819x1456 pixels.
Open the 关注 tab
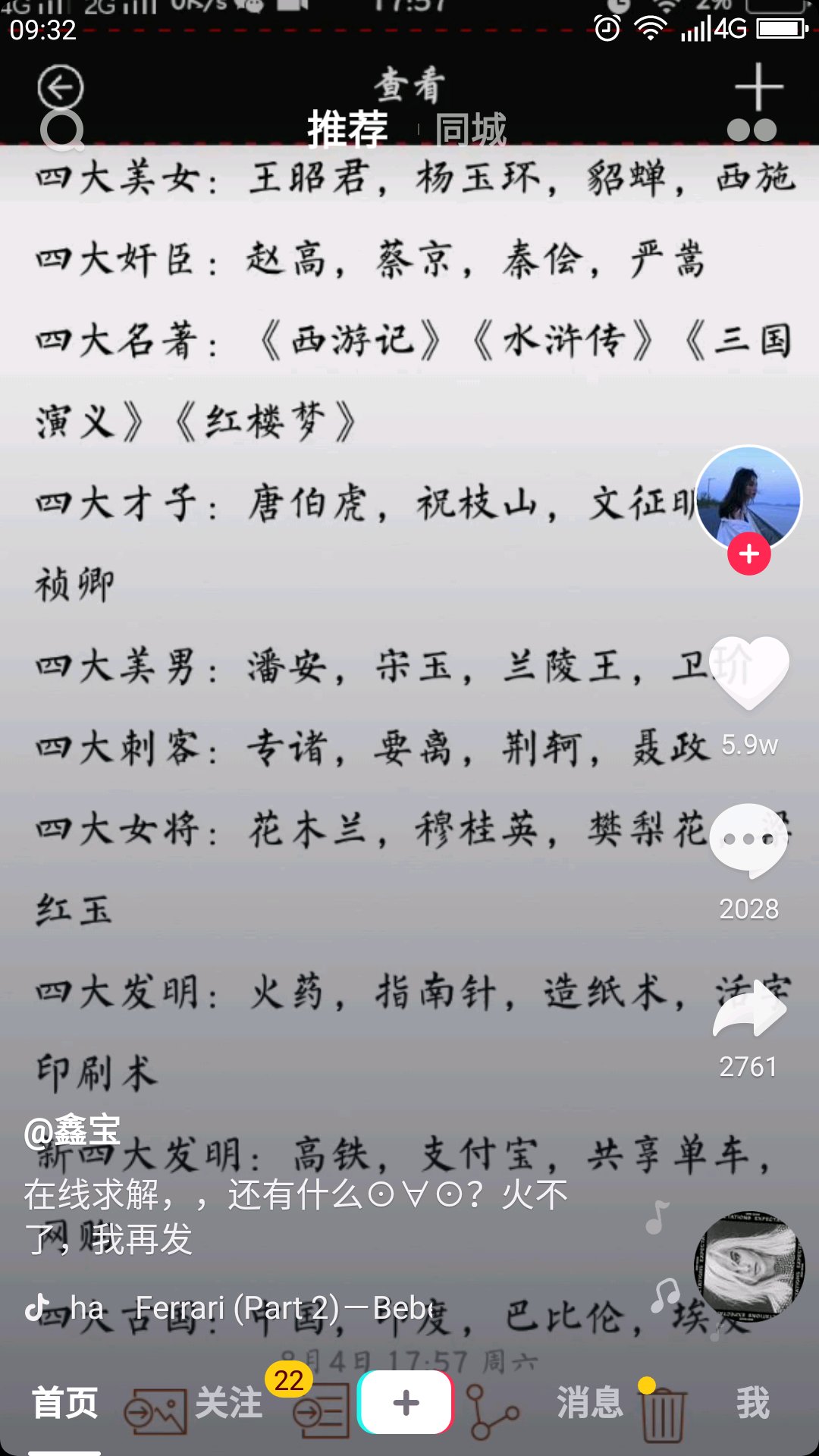click(x=228, y=1402)
